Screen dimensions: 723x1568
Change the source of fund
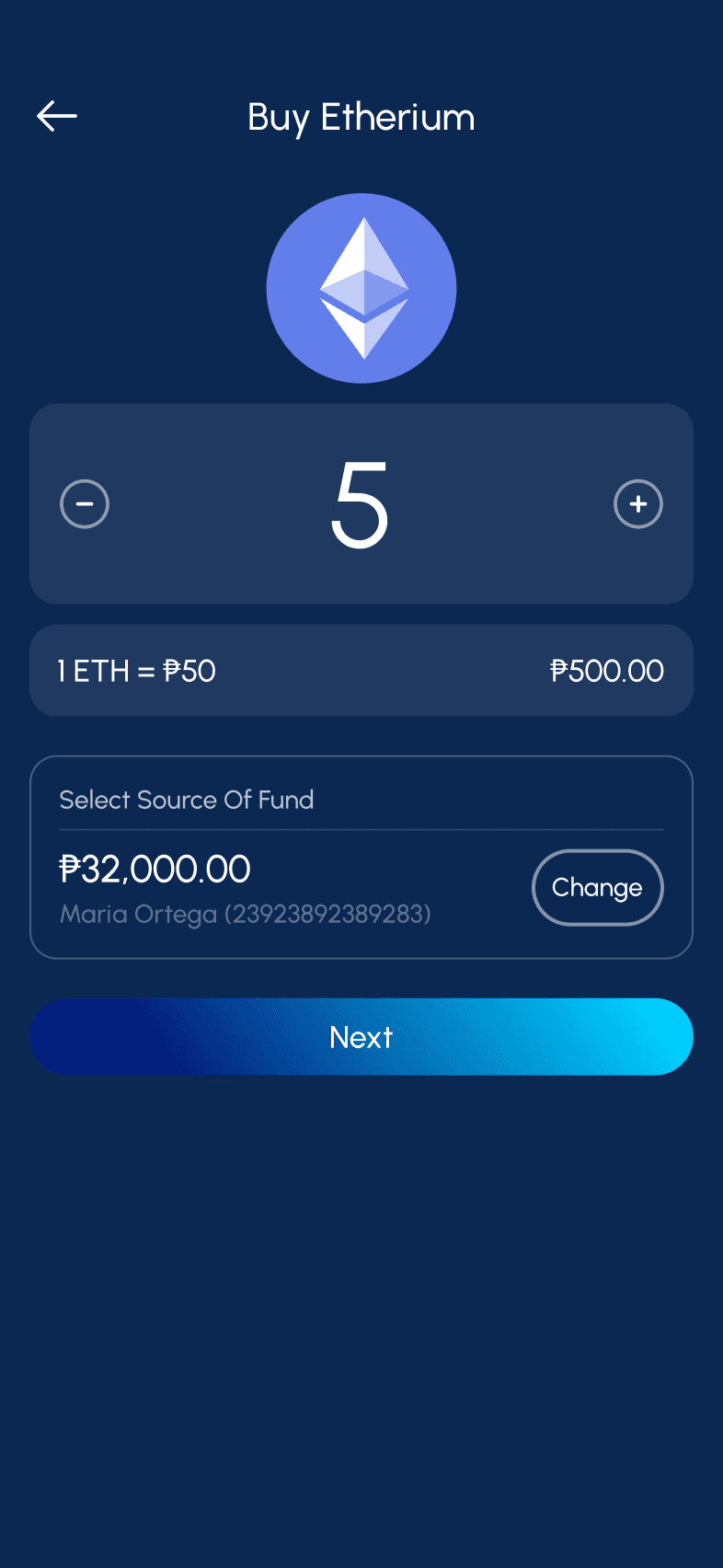point(598,887)
